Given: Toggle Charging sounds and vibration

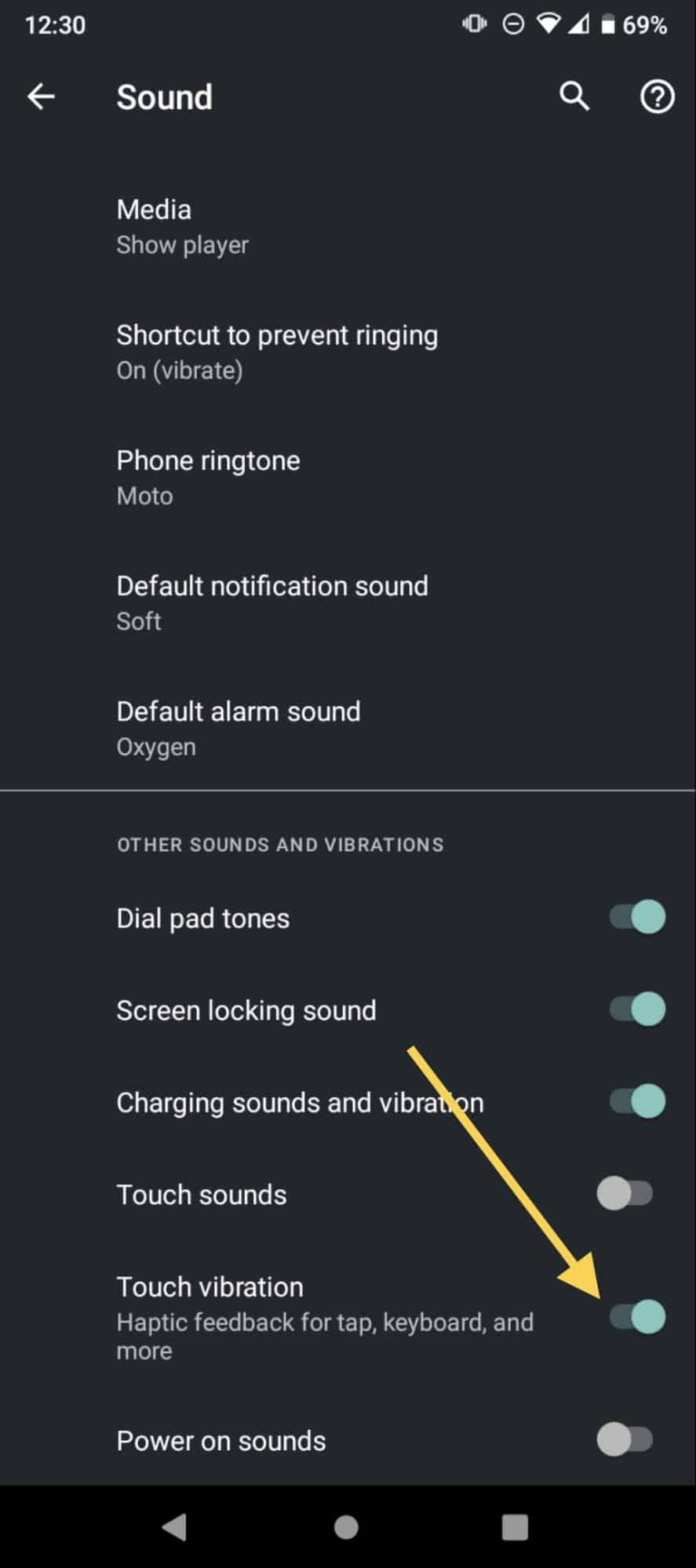Looking at the screenshot, I should 637,1101.
